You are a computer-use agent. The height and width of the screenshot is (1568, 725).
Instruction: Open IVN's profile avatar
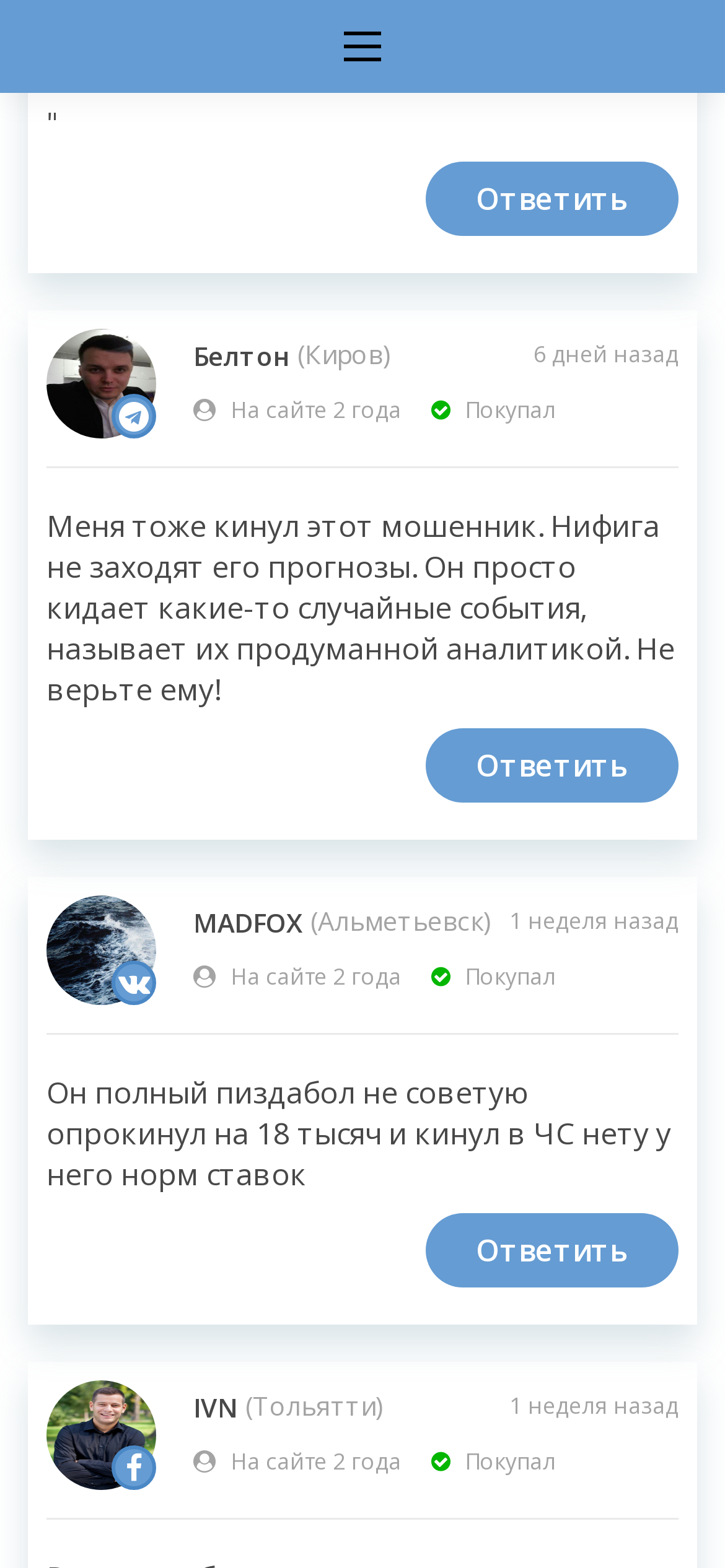[101, 1435]
